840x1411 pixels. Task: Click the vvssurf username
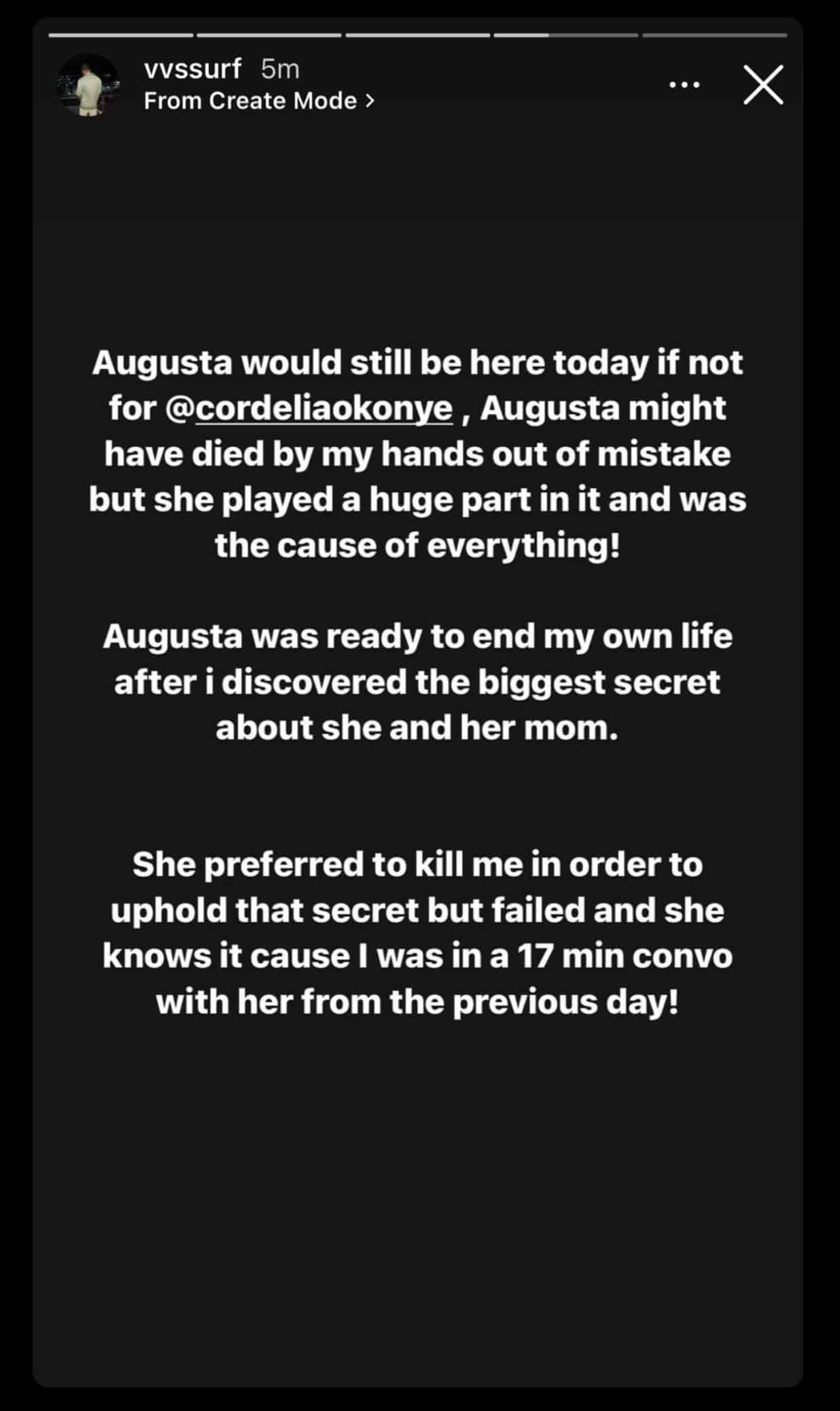coord(193,69)
